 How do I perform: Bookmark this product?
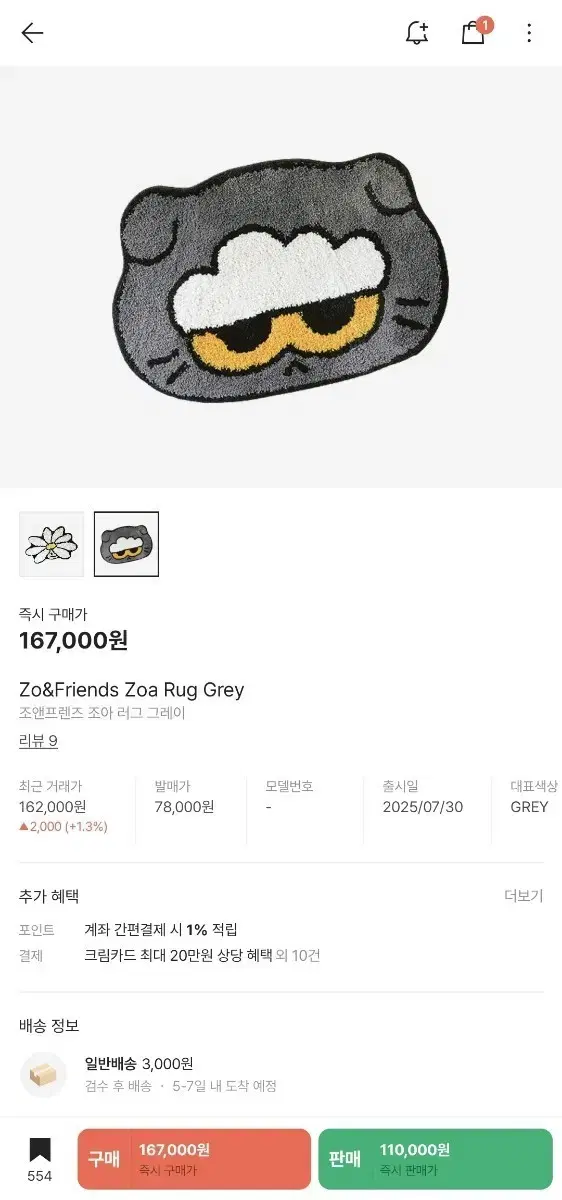click(x=39, y=1160)
